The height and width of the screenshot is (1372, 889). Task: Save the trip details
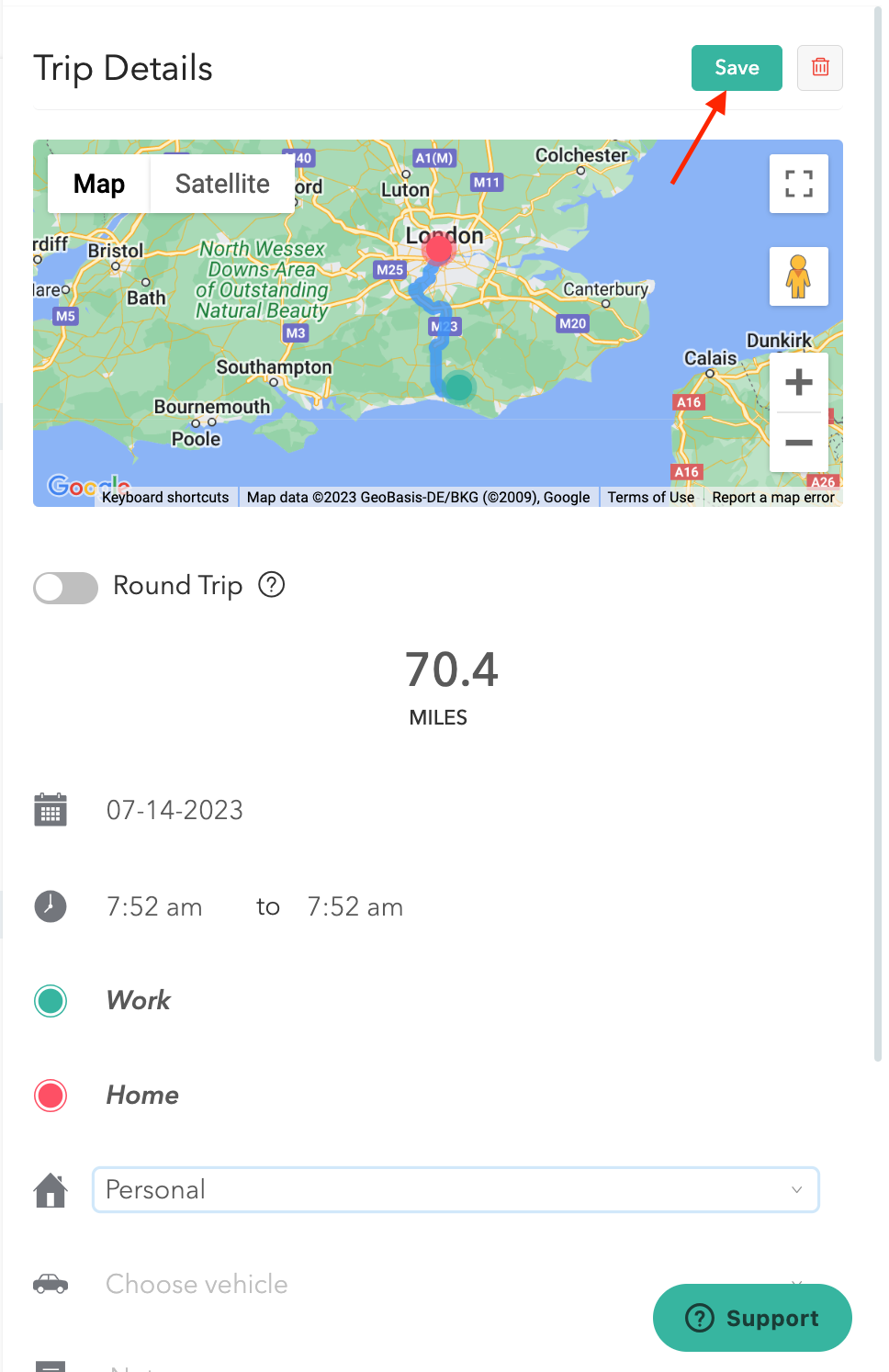click(736, 68)
